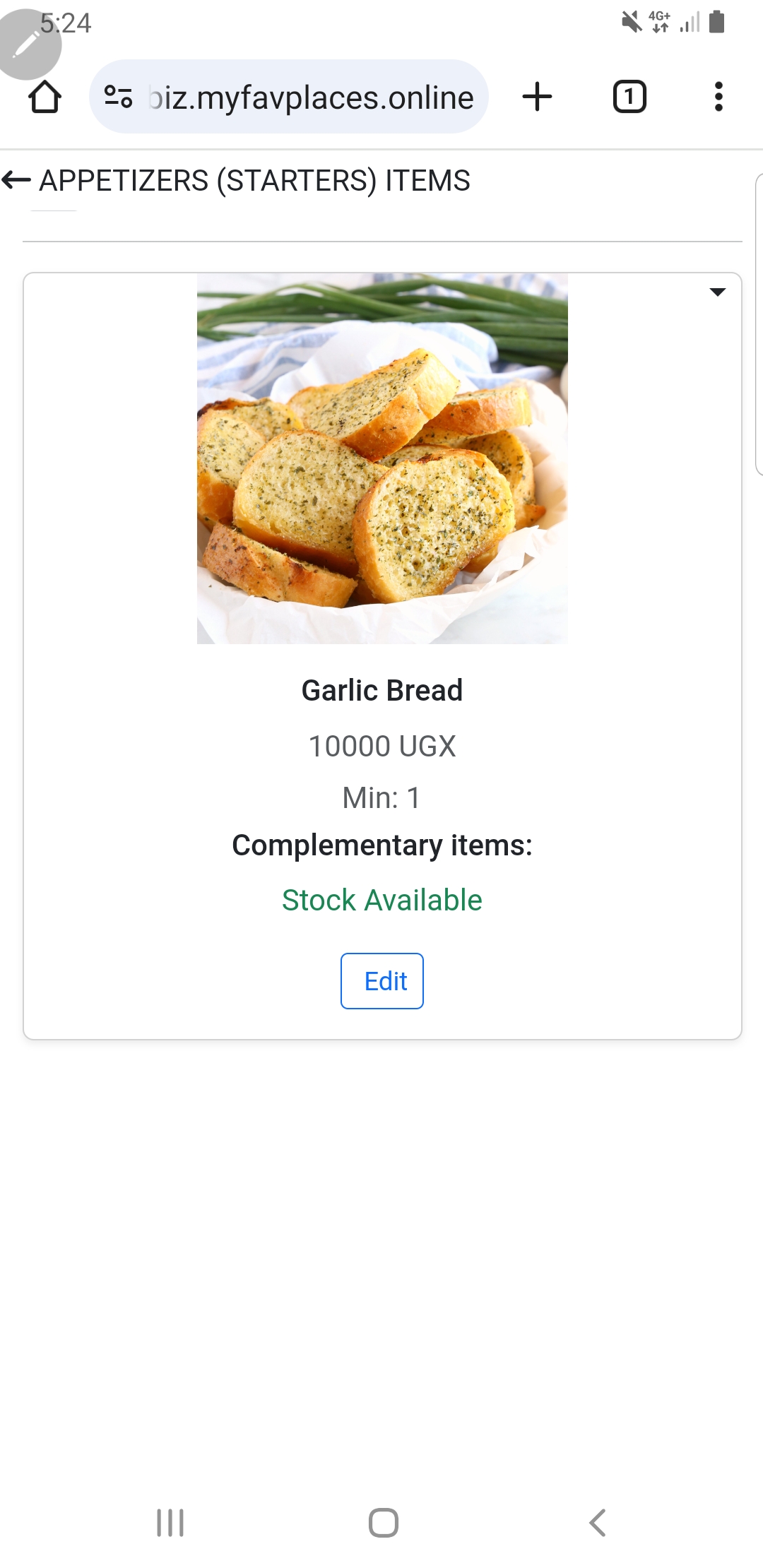Tap the tab switcher showing one tab

tap(628, 97)
